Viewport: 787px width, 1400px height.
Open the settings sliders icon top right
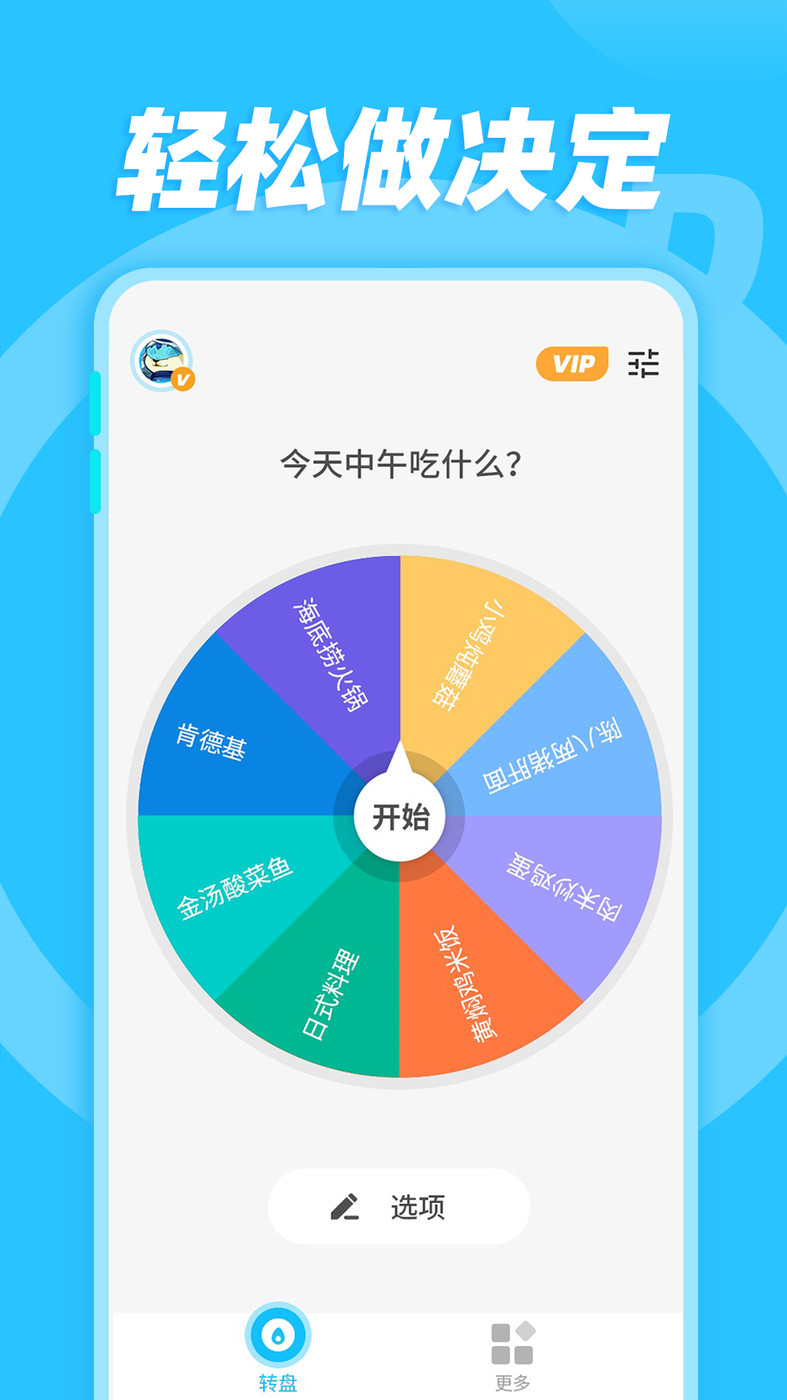tap(645, 364)
